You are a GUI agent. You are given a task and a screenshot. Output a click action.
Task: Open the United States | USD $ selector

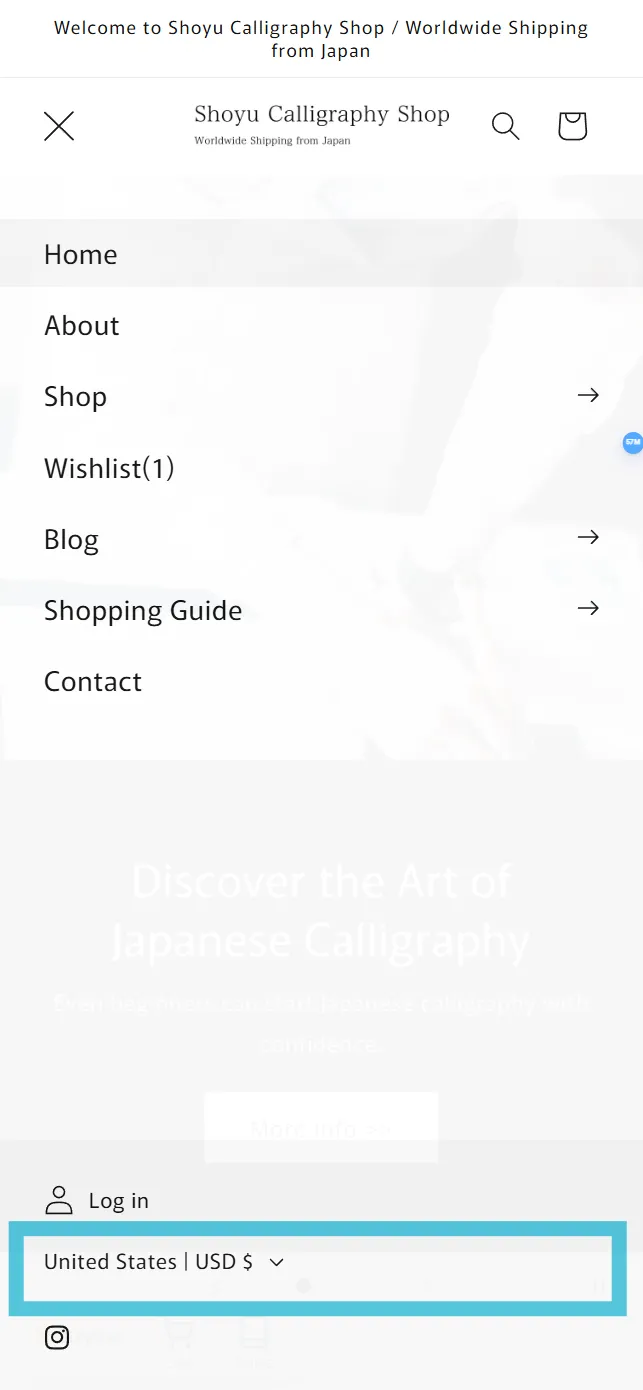(165, 1262)
